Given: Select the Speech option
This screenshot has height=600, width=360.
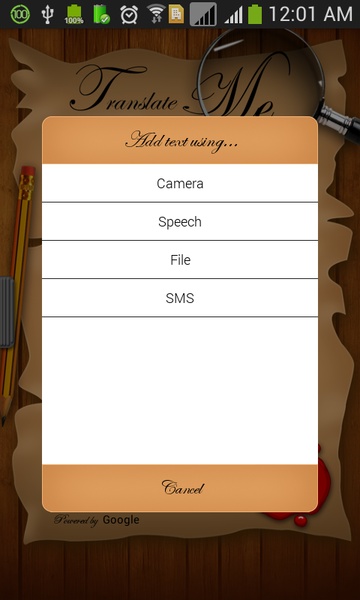Looking at the screenshot, I should 180,222.
